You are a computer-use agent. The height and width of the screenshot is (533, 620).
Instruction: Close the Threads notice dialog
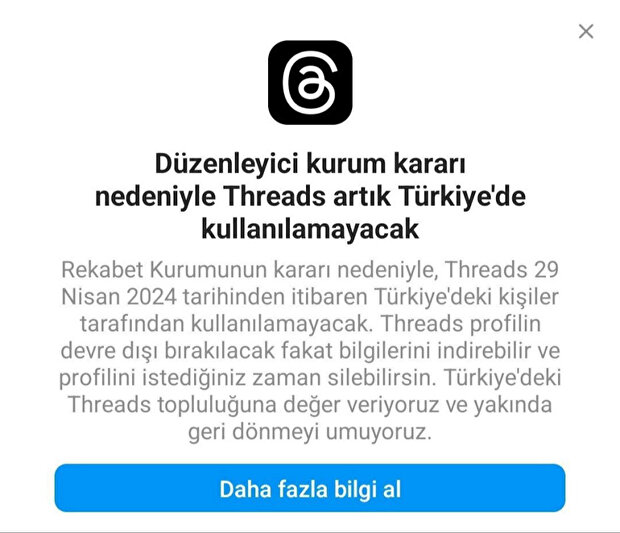pyautogui.click(x=586, y=31)
